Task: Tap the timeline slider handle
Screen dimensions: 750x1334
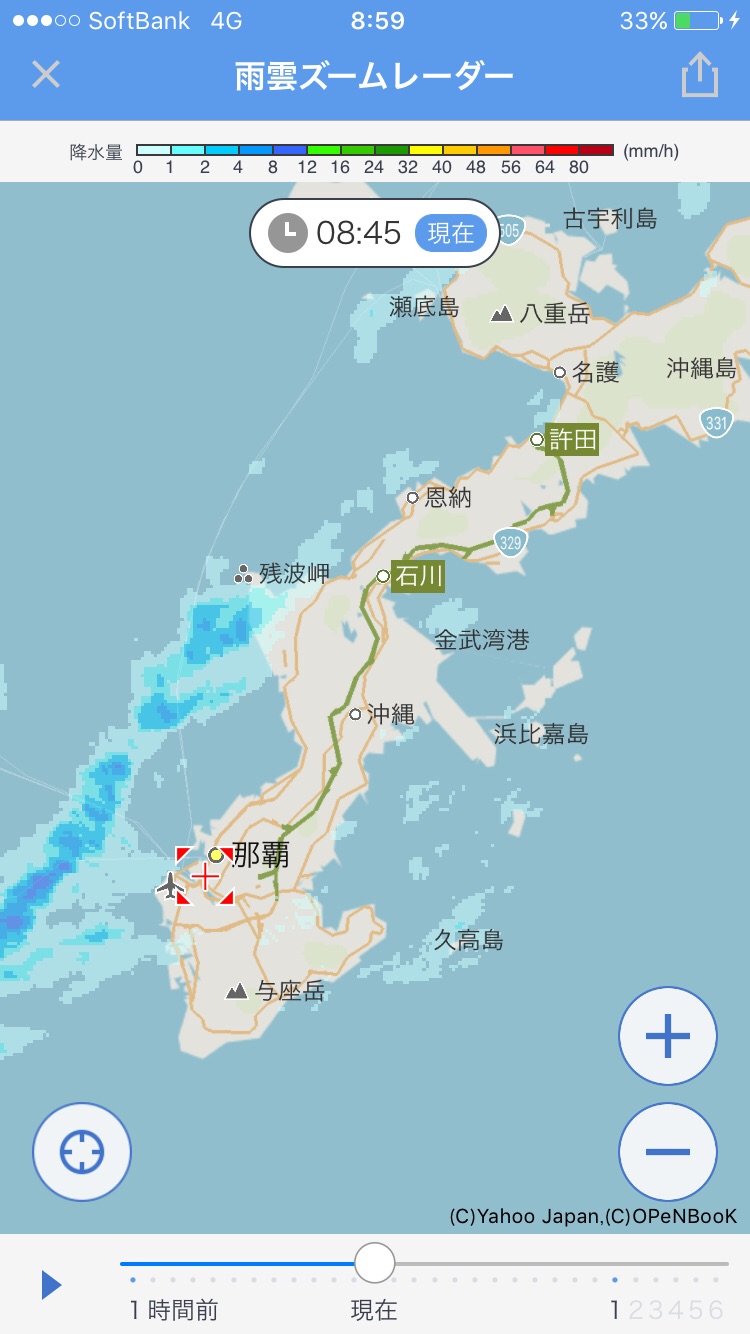Action: click(x=375, y=1263)
